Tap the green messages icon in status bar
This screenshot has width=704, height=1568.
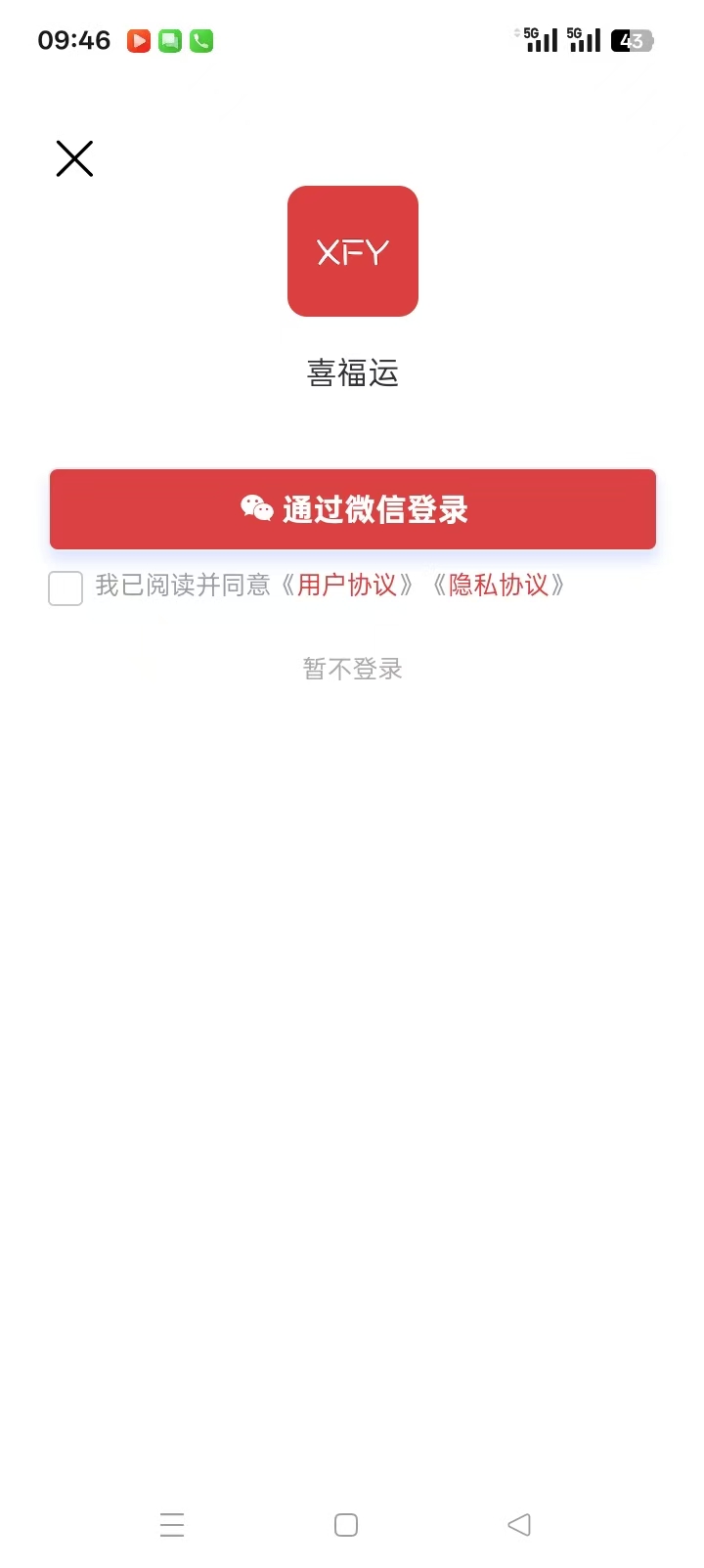coord(169,40)
